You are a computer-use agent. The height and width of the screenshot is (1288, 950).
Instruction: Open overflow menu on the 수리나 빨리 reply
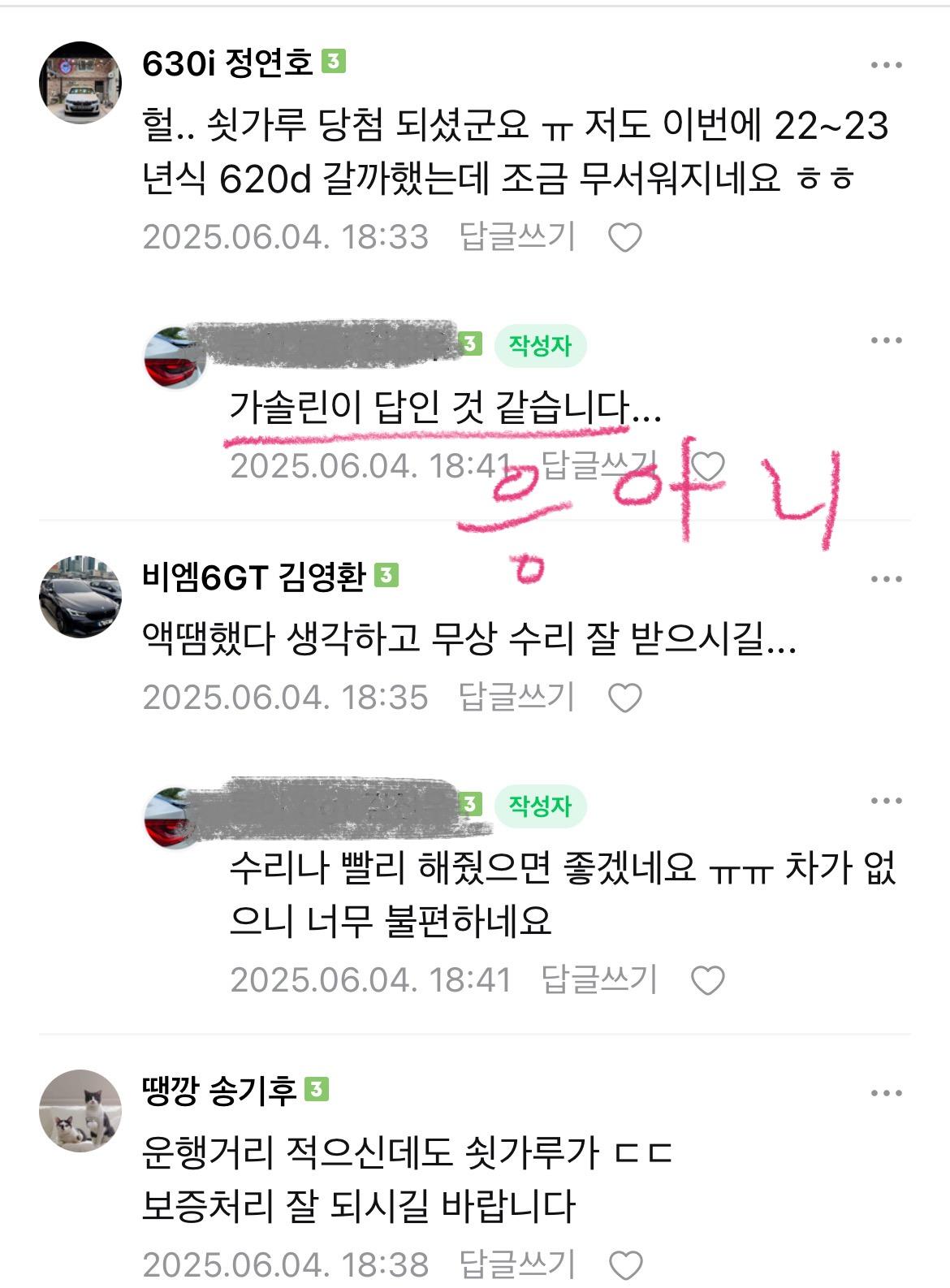[x=886, y=801]
